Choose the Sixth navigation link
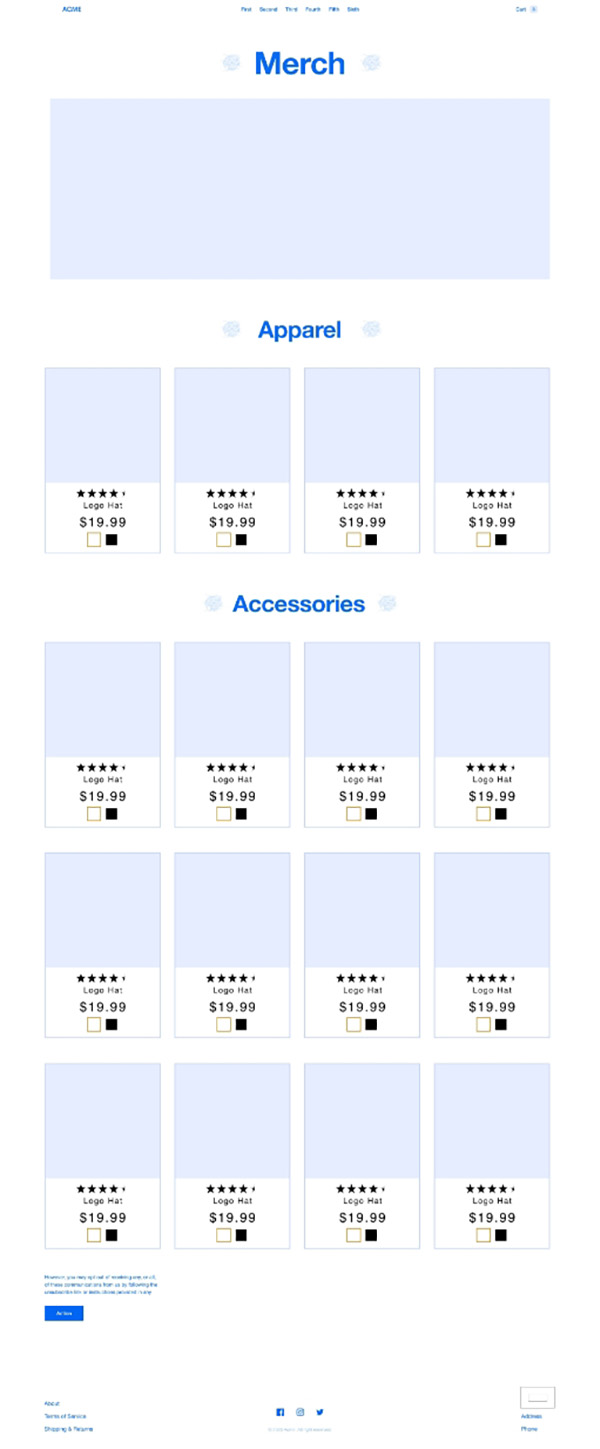Screen dimensions: 600x1449 point(353,9)
